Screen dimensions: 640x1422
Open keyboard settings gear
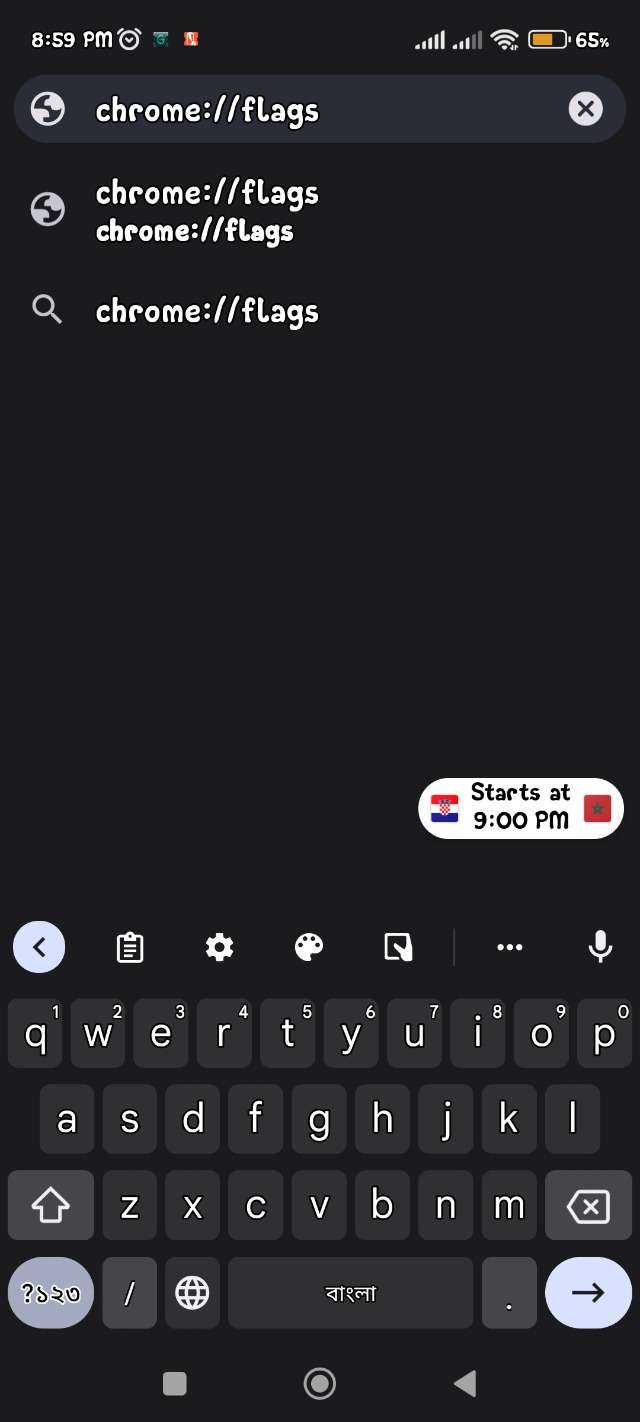[219, 946]
